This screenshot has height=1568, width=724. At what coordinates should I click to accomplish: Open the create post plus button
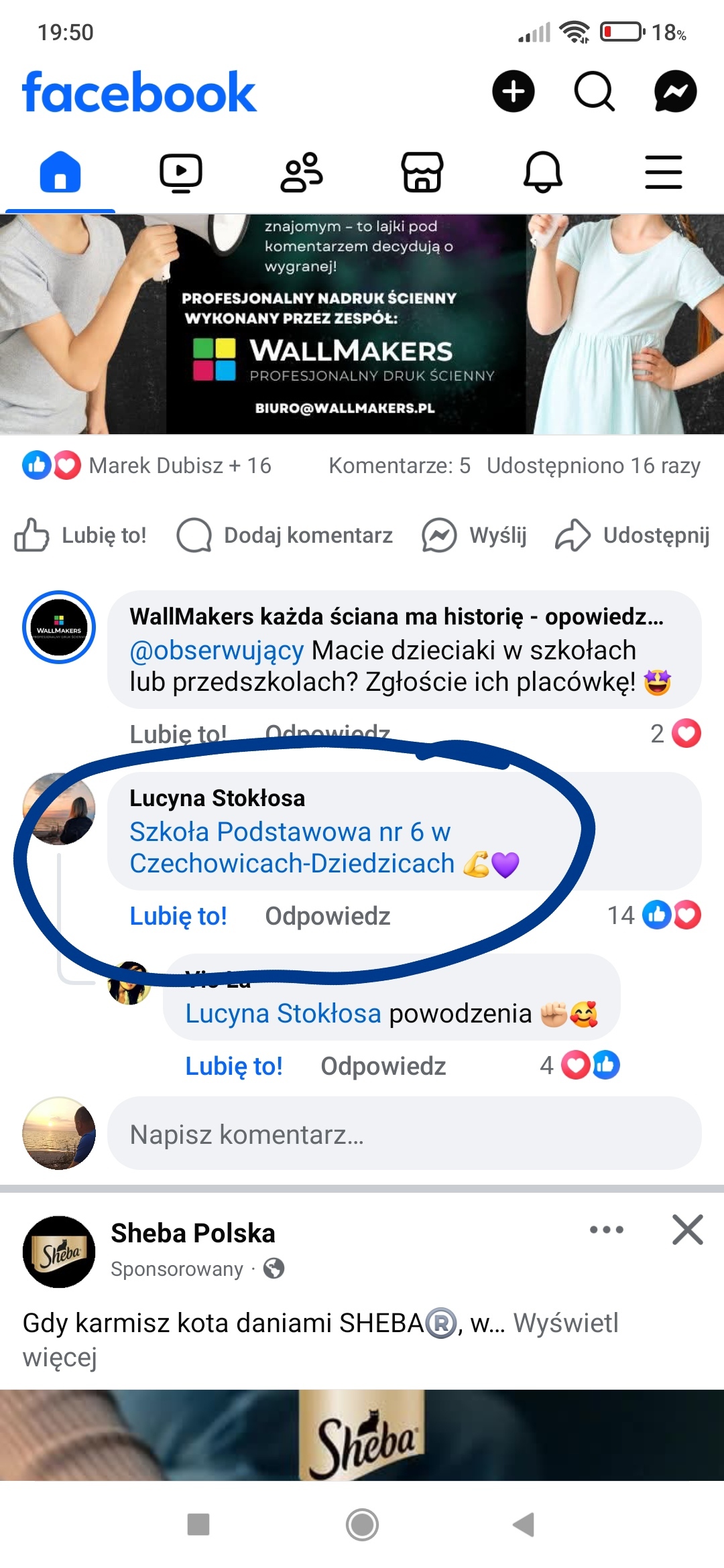coord(513,91)
